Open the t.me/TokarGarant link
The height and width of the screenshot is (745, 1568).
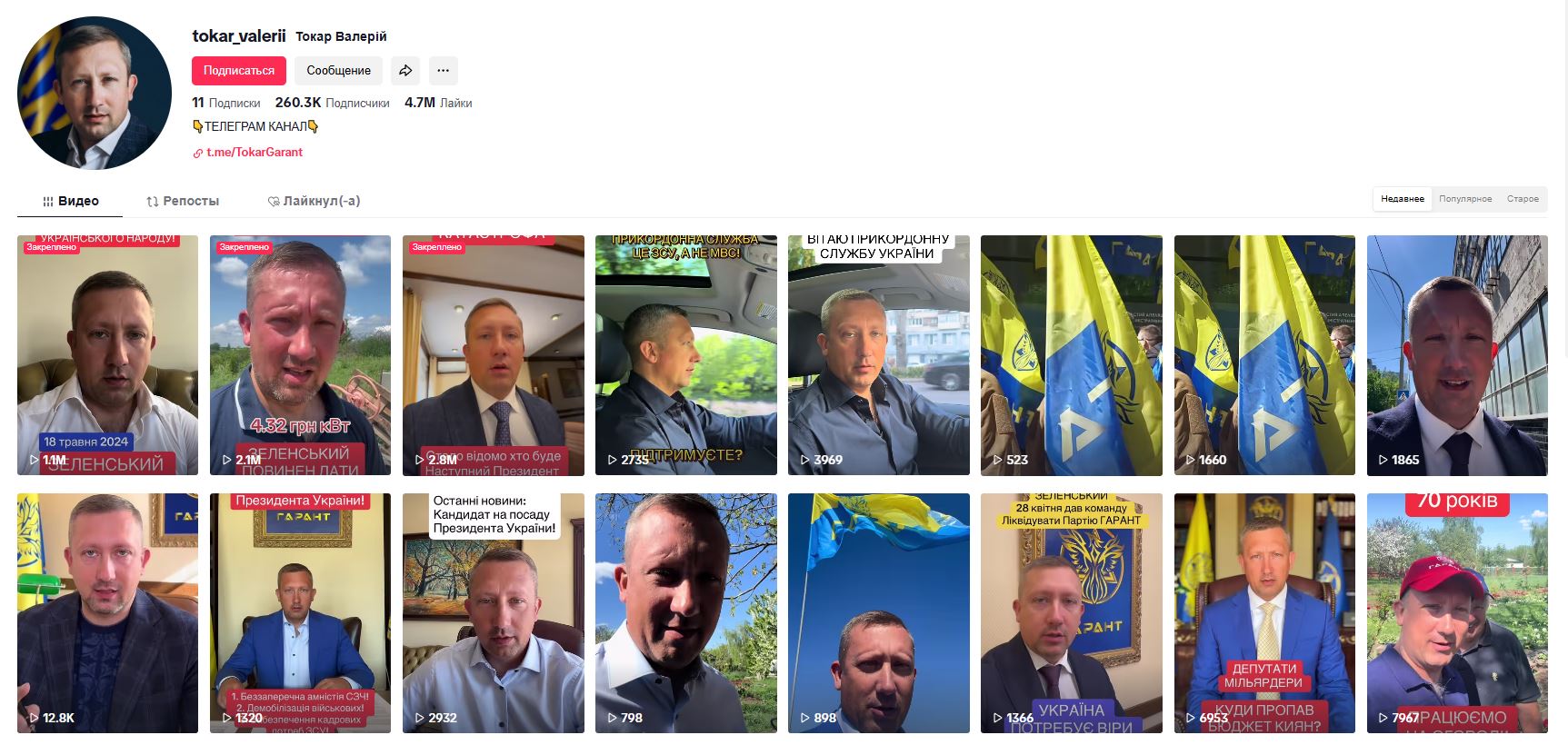[255, 153]
